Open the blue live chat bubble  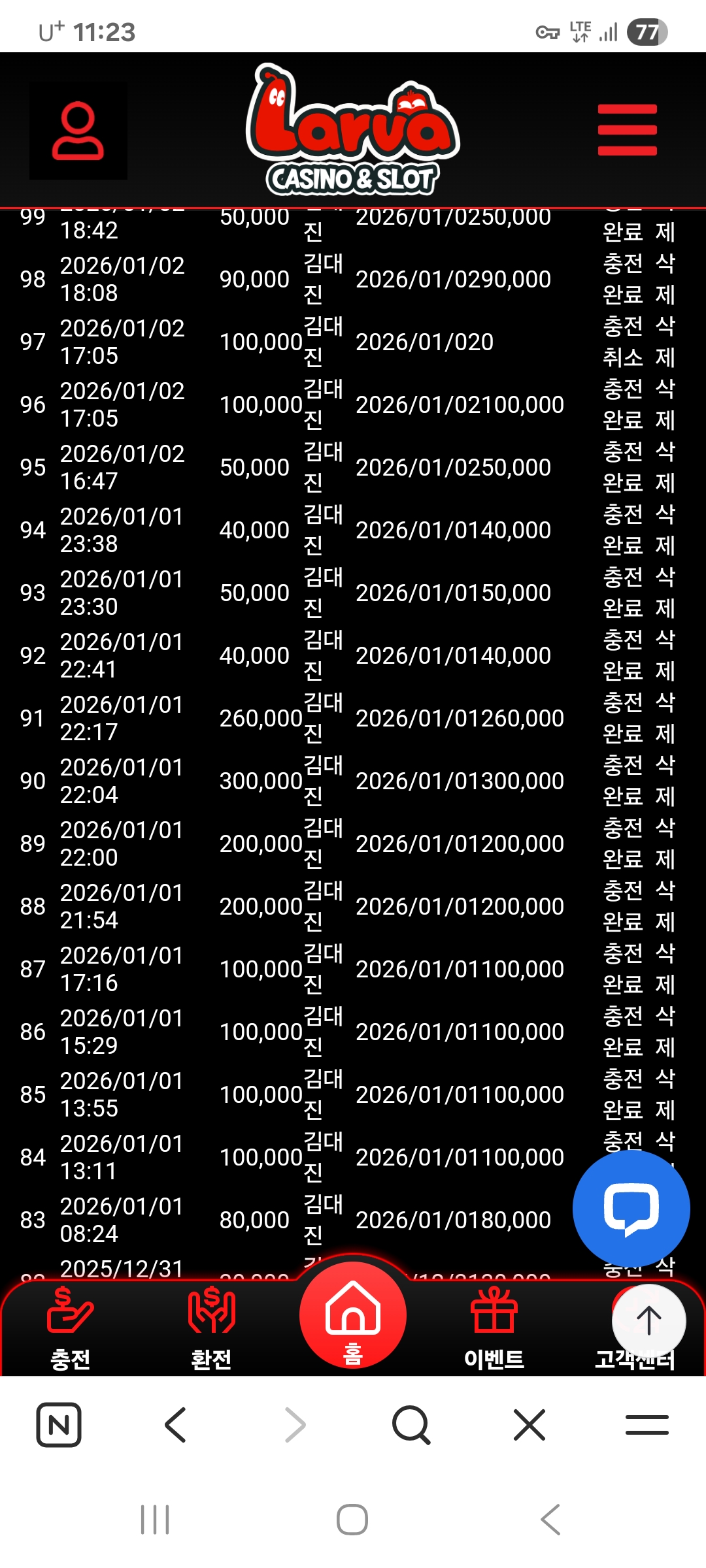(x=631, y=1209)
